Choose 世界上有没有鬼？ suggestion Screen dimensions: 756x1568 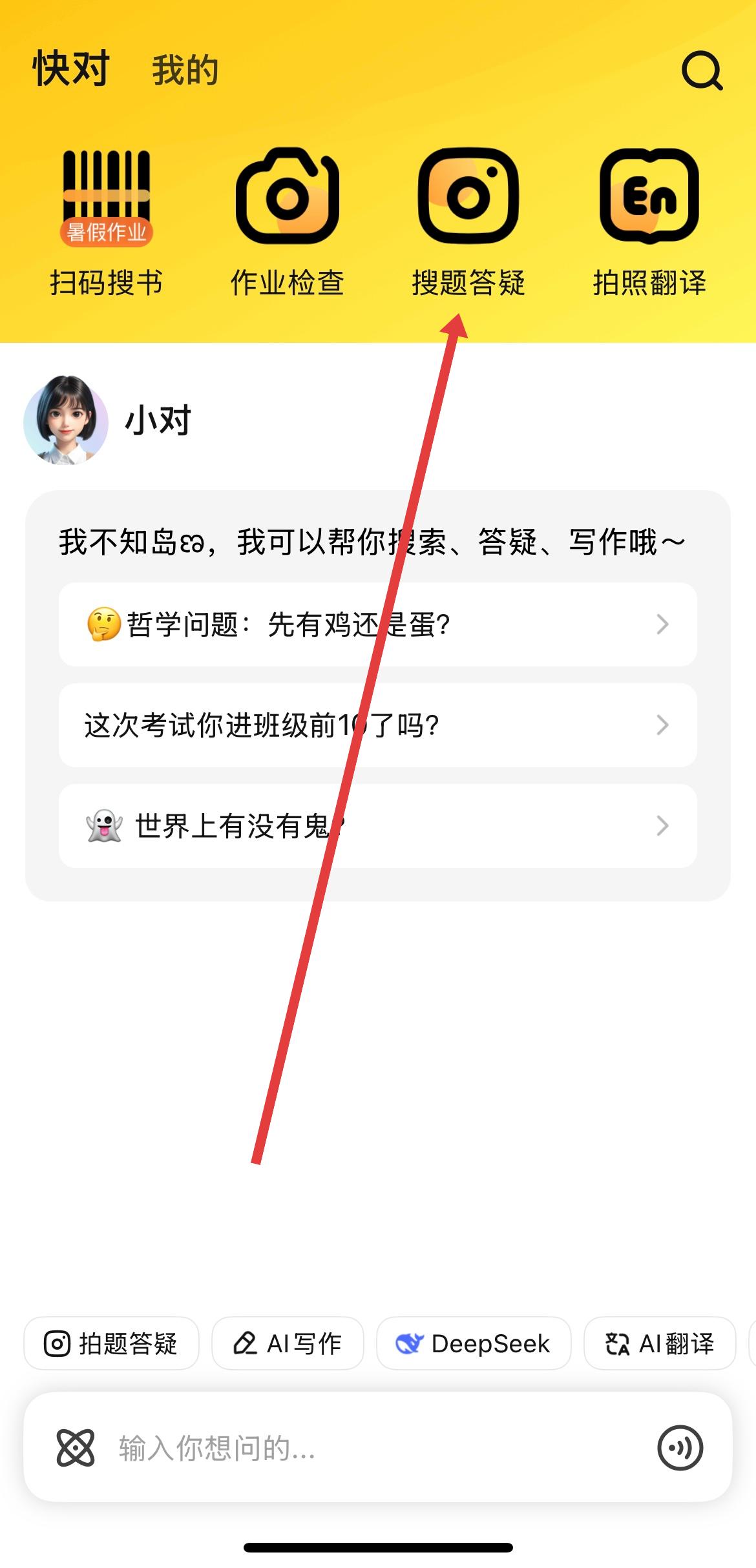[x=377, y=826]
